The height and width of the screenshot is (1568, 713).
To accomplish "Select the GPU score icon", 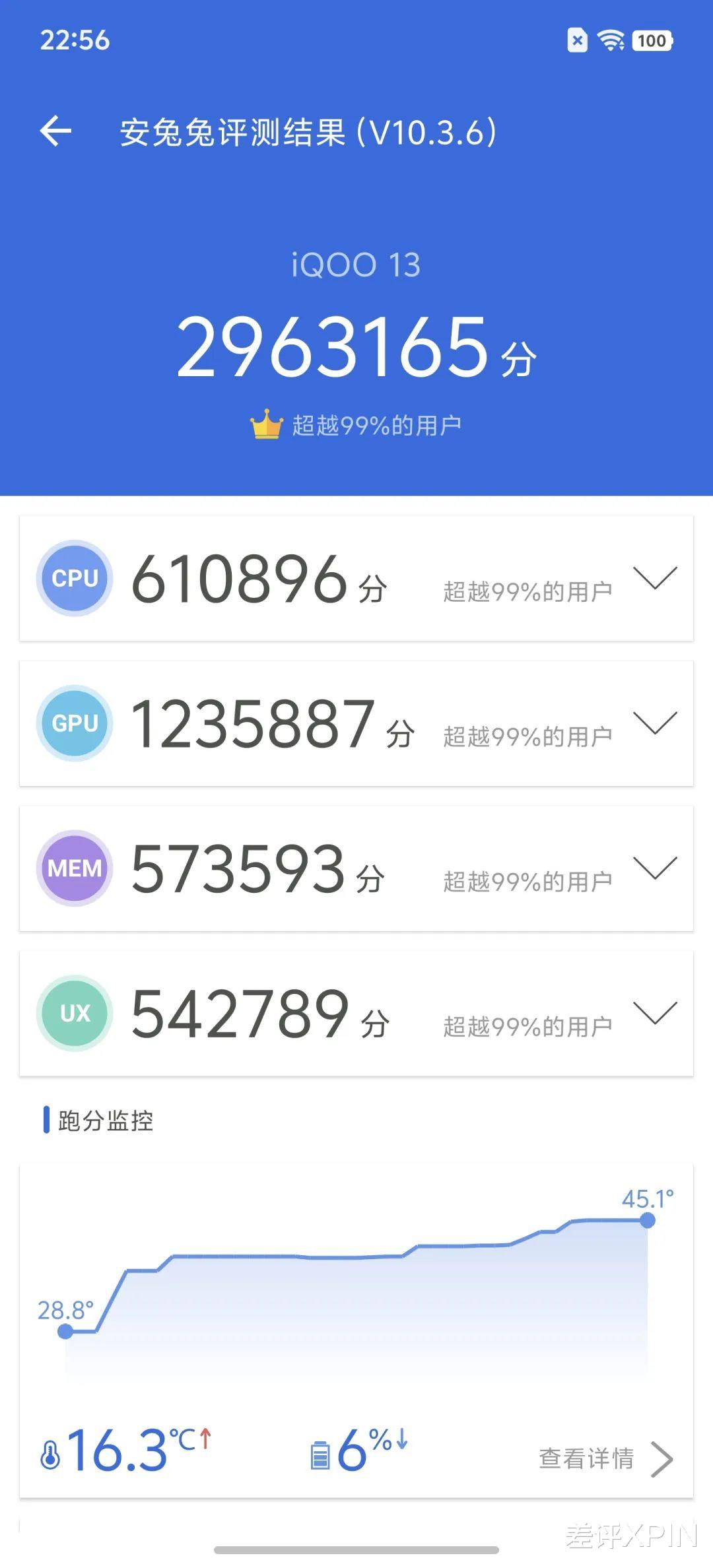I will point(75,724).
